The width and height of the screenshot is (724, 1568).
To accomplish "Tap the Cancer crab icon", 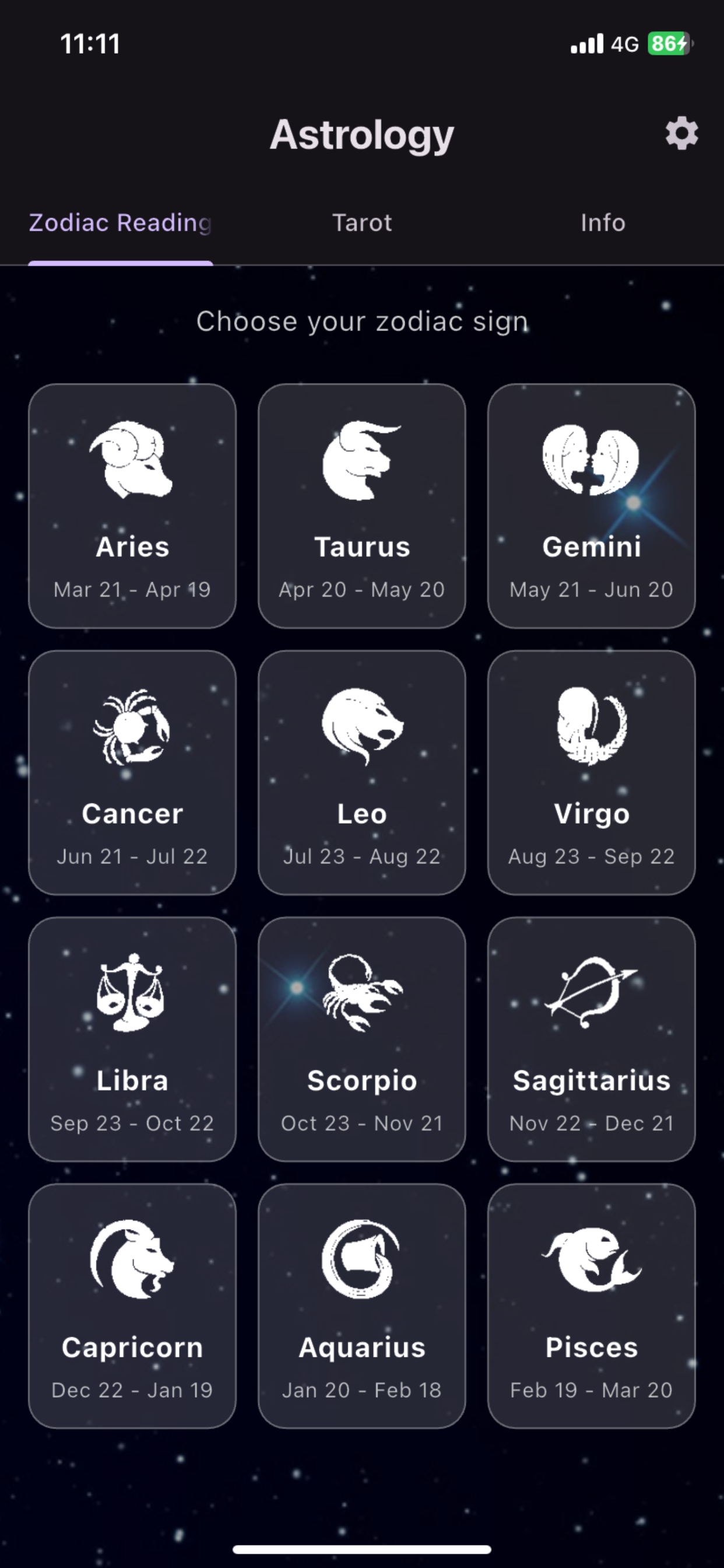I will [133, 733].
